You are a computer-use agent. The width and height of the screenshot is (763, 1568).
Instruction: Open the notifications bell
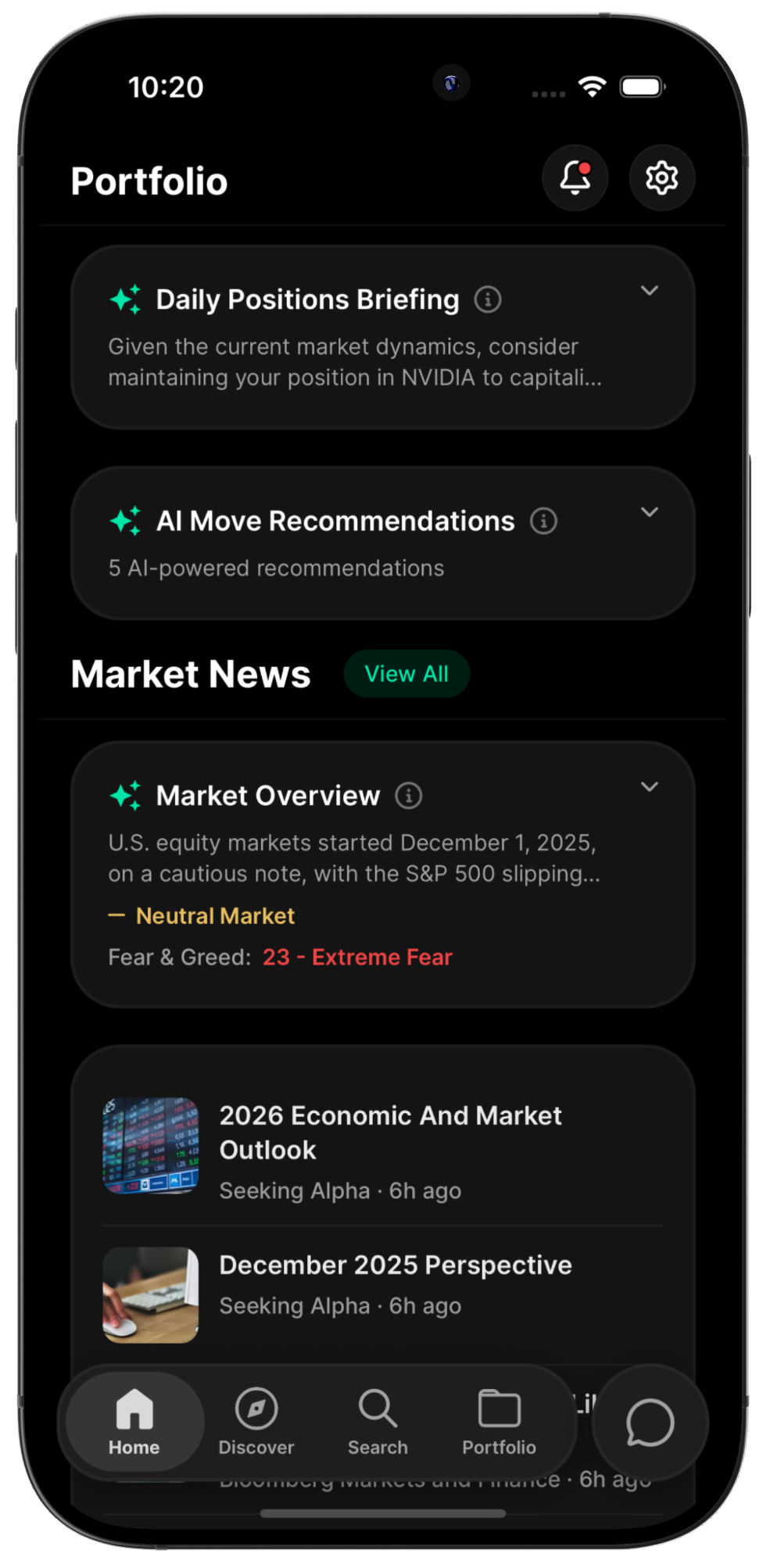575,177
